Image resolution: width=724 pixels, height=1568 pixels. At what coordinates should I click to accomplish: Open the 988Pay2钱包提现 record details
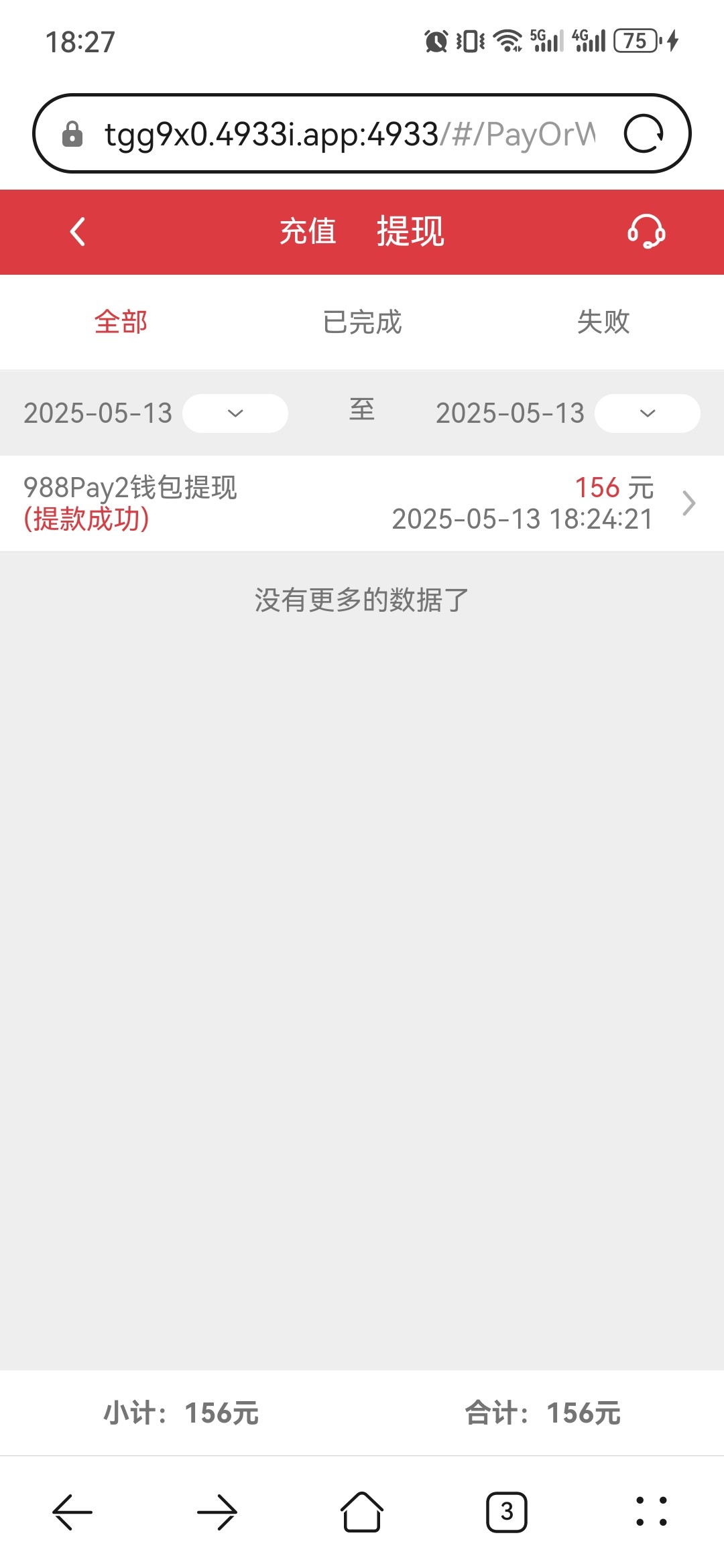(362, 503)
